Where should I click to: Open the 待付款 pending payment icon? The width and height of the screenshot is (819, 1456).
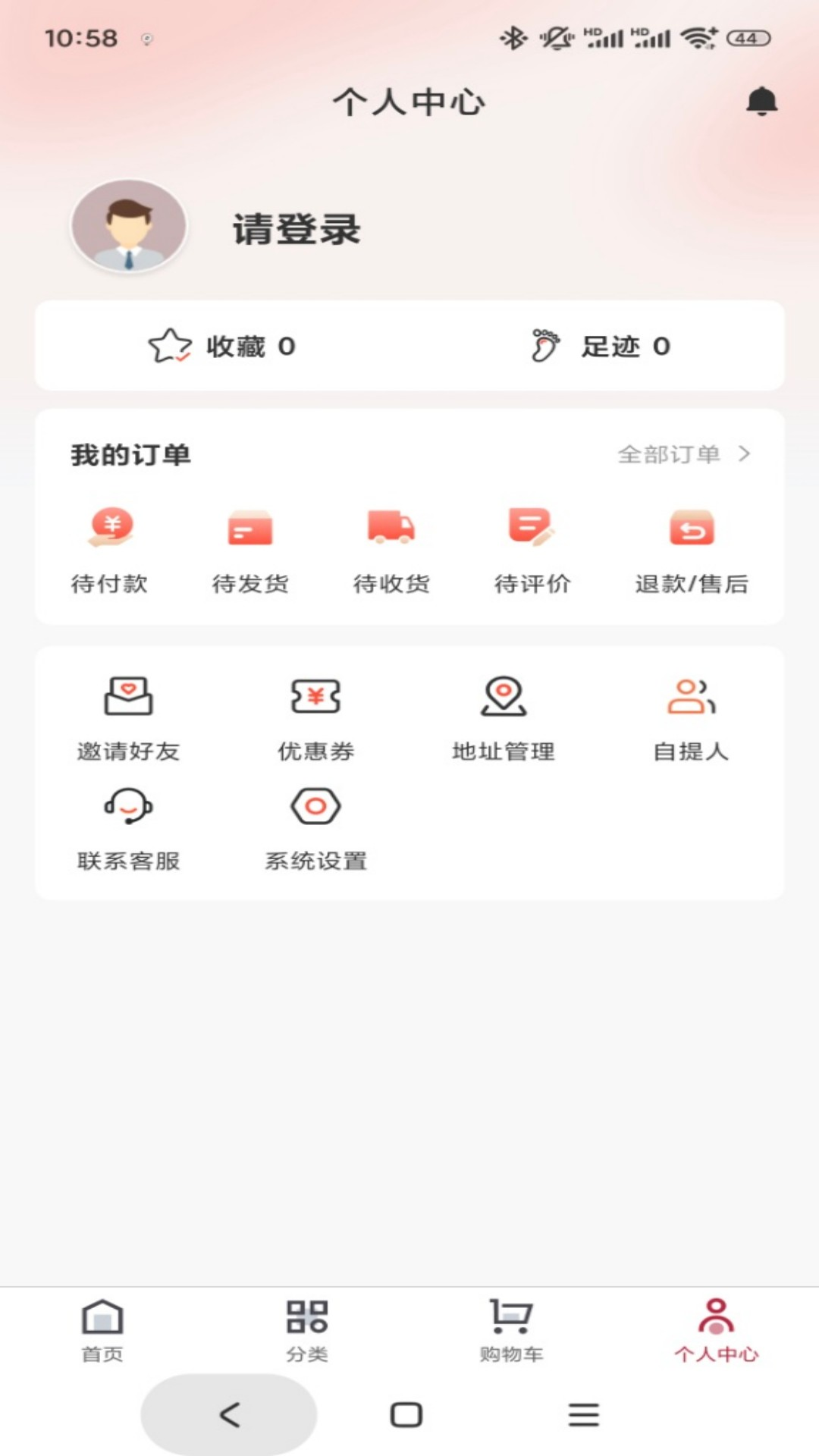pos(111,550)
